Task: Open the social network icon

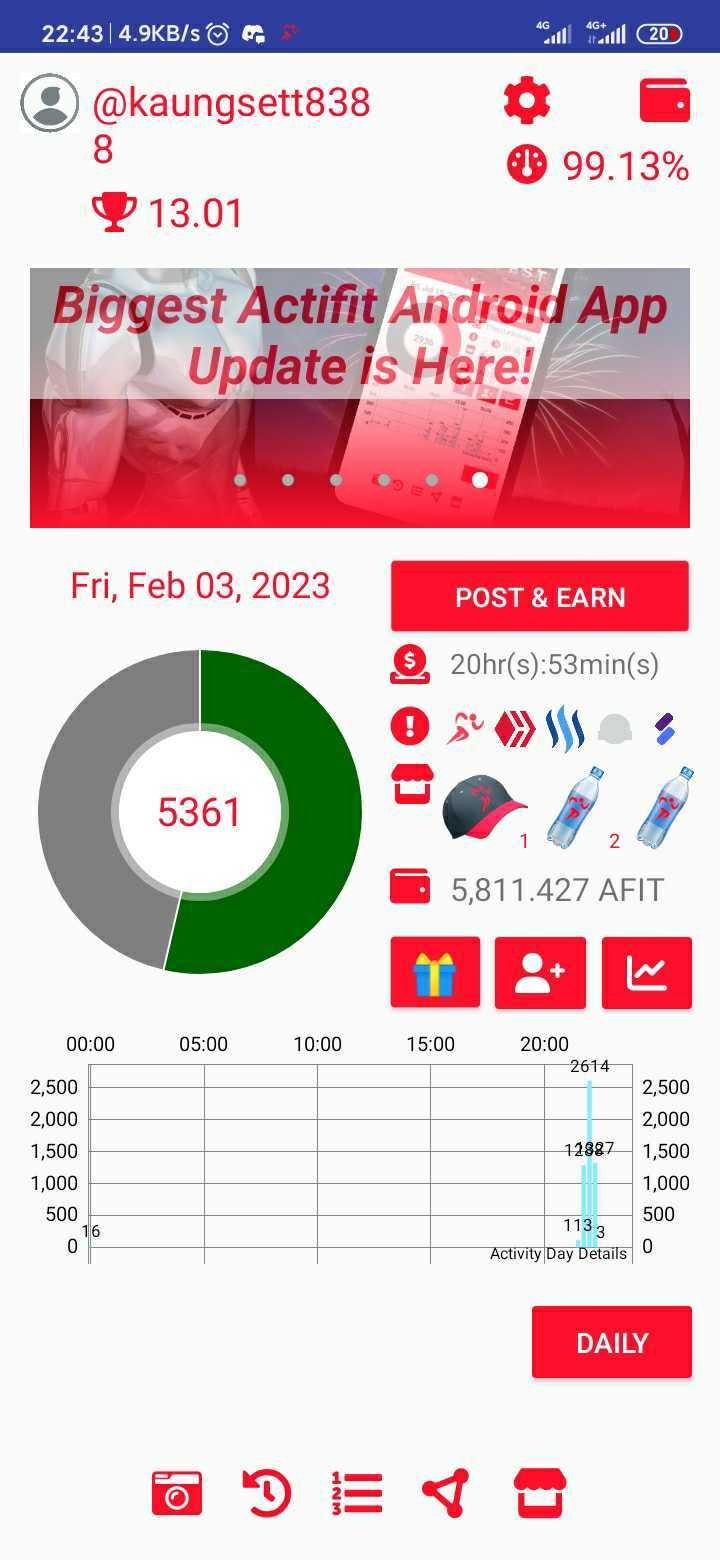Action: click(446, 1494)
